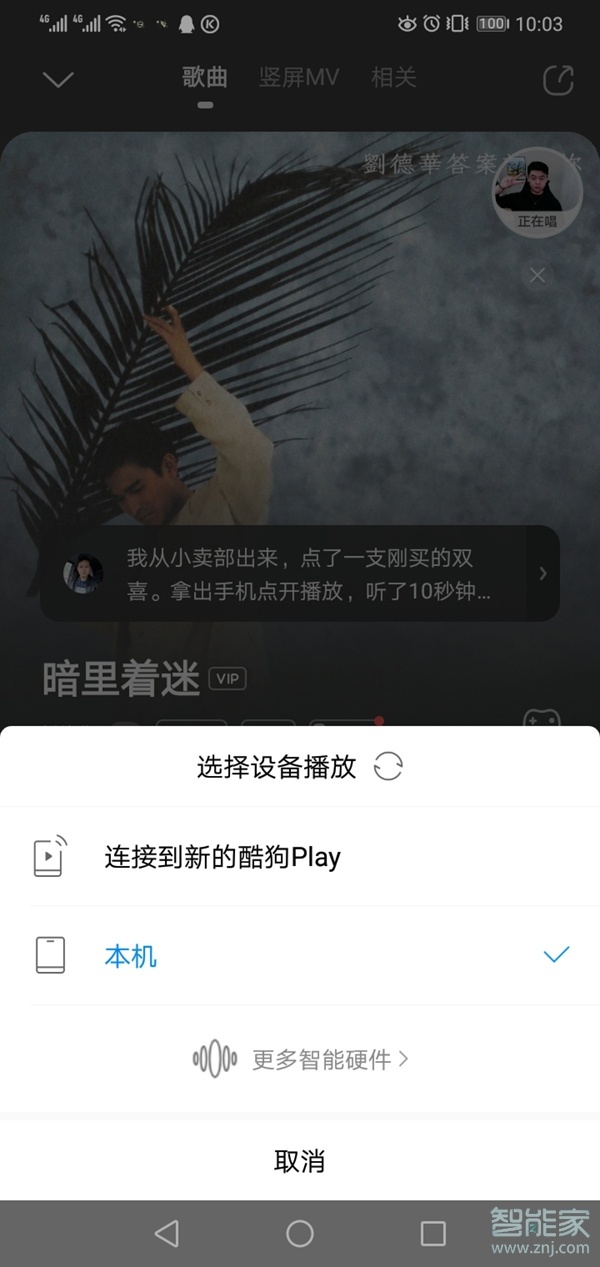Collapse the player with the down chevron
The height and width of the screenshot is (1267, 600).
click(x=59, y=79)
